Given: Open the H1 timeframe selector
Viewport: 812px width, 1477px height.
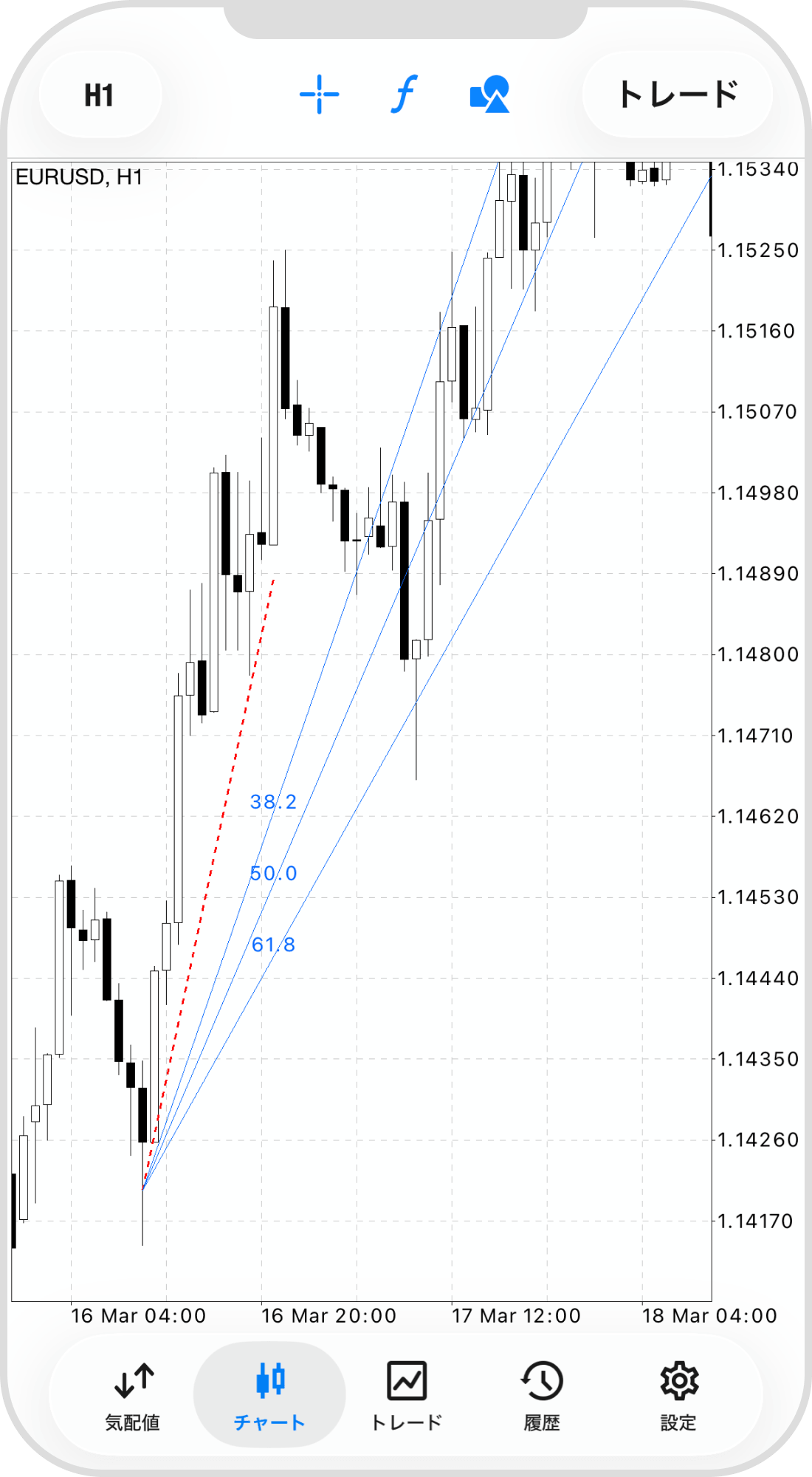Looking at the screenshot, I should click(x=100, y=95).
